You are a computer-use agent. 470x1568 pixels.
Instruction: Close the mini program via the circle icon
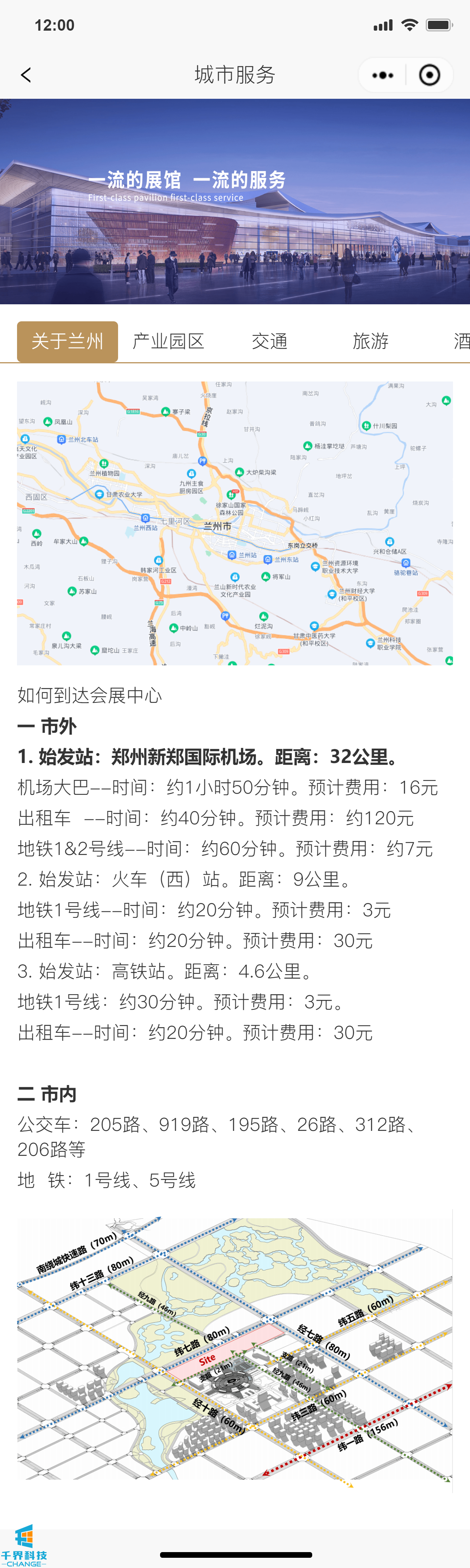(x=429, y=75)
